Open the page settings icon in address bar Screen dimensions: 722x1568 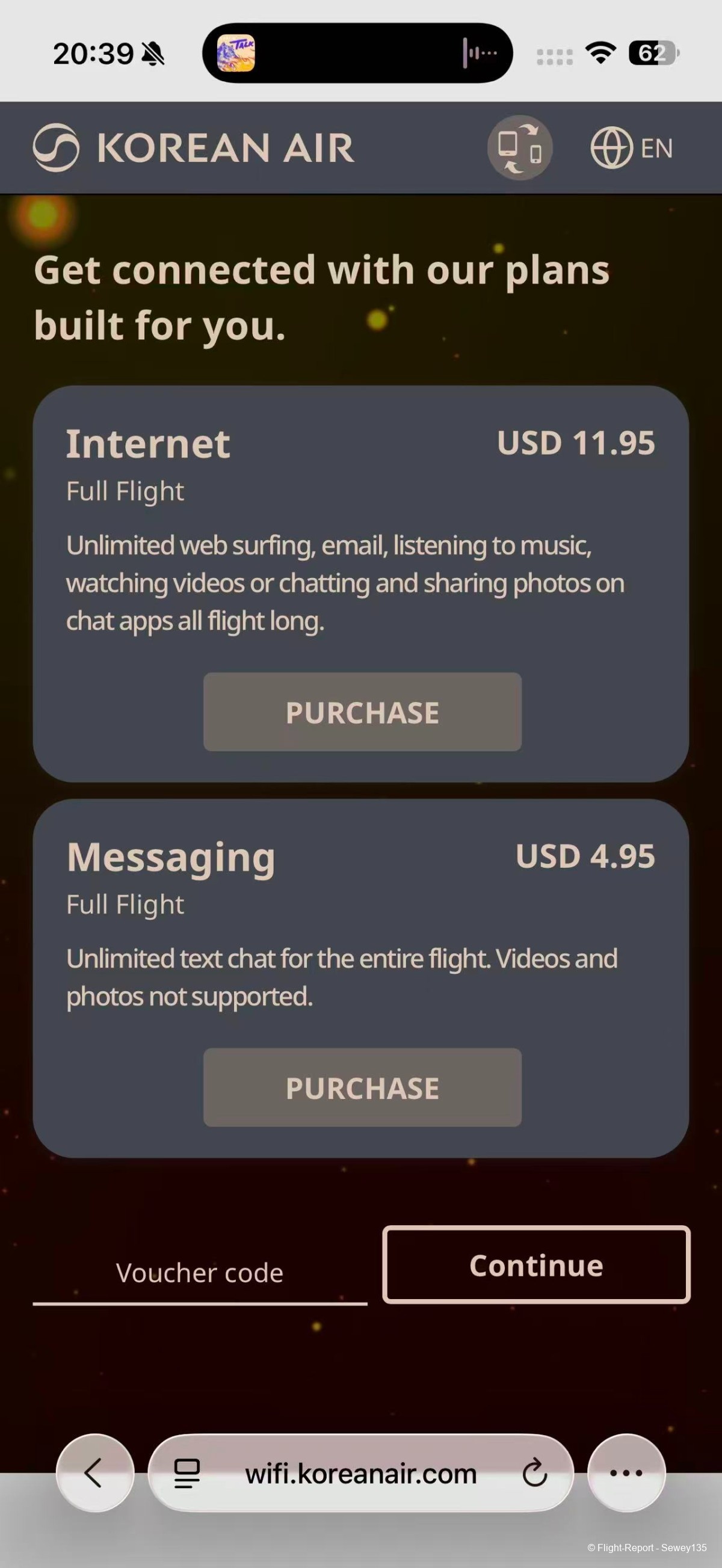point(187,1473)
